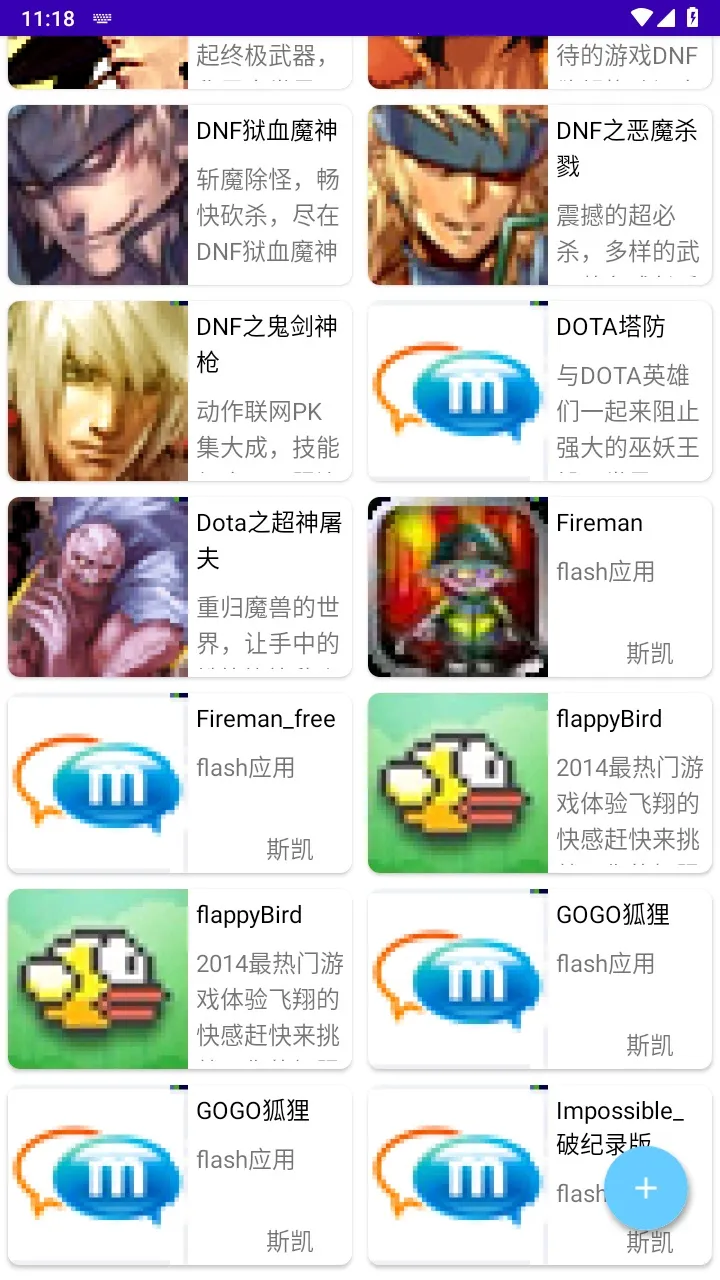Select the GOGO狐狸 card in the right column
The image size is (720, 1280).
pos(540,979)
